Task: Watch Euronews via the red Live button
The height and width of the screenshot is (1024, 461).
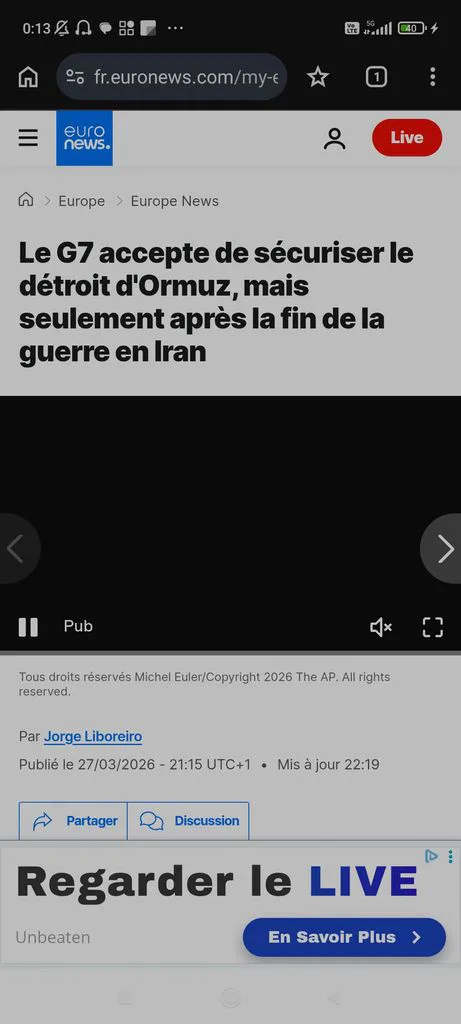Action: pyautogui.click(x=407, y=138)
